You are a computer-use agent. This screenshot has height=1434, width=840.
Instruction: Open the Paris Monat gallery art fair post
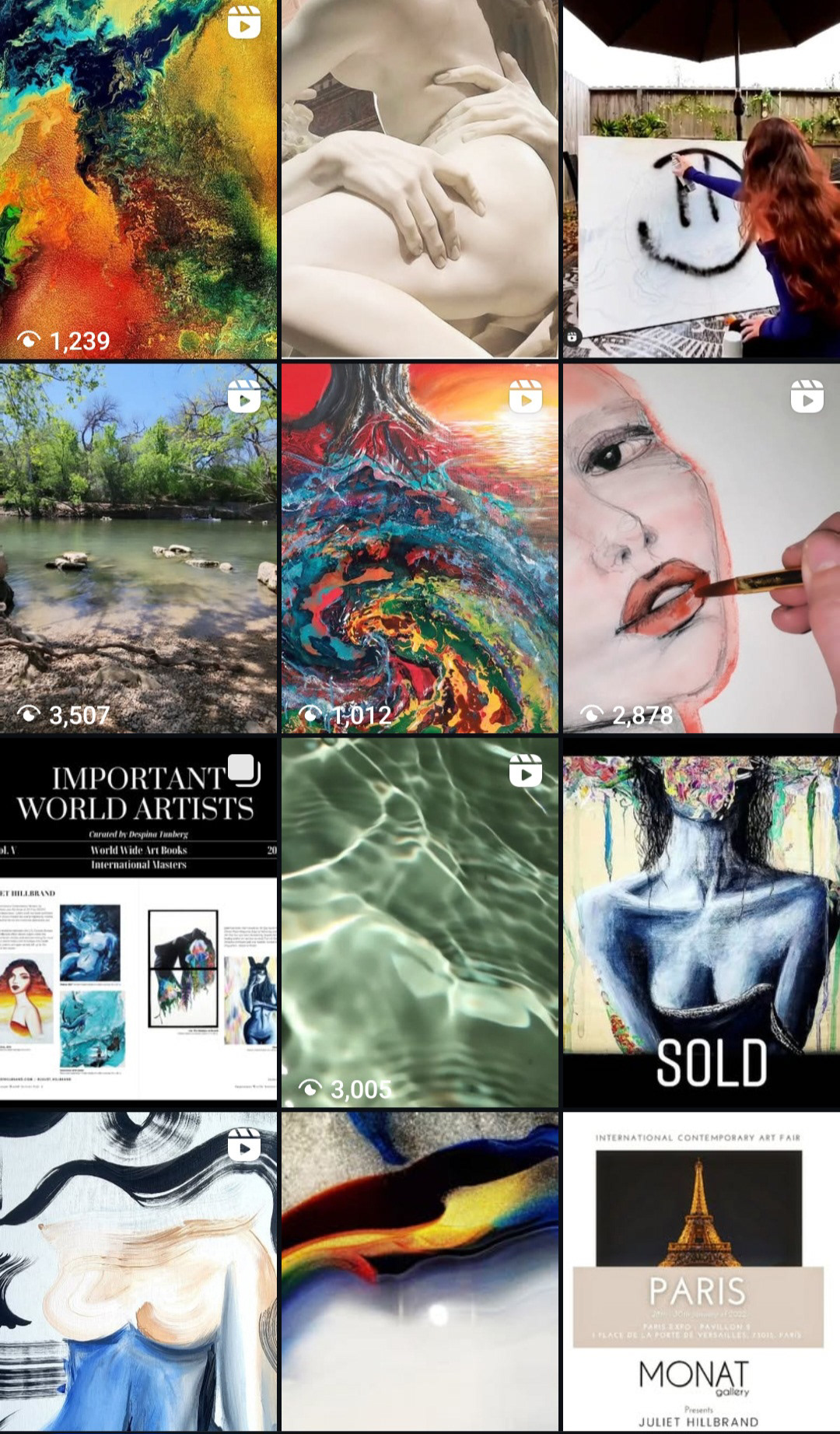[702, 1273]
